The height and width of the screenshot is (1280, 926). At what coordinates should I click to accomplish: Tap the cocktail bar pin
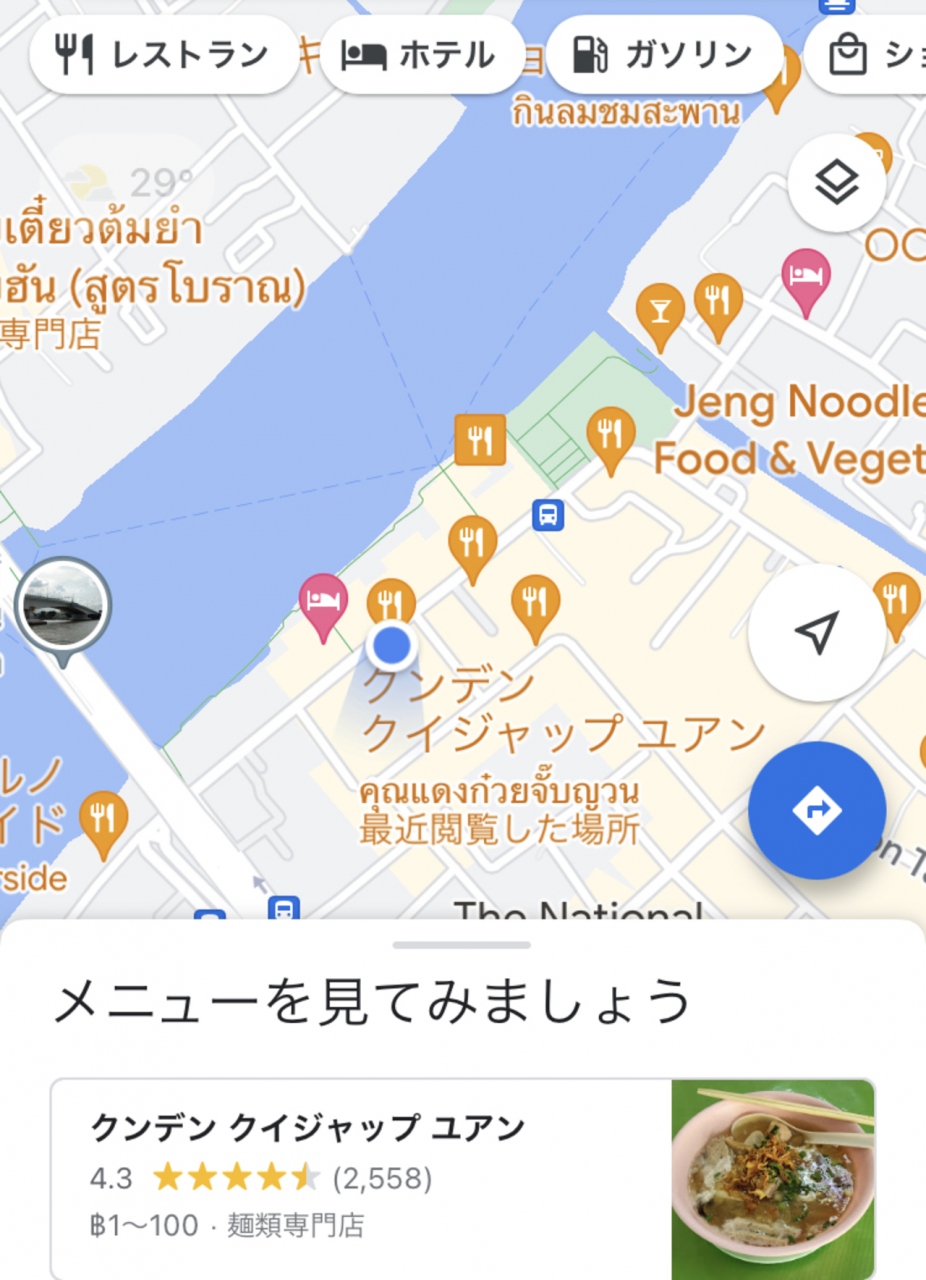[660, 310]
